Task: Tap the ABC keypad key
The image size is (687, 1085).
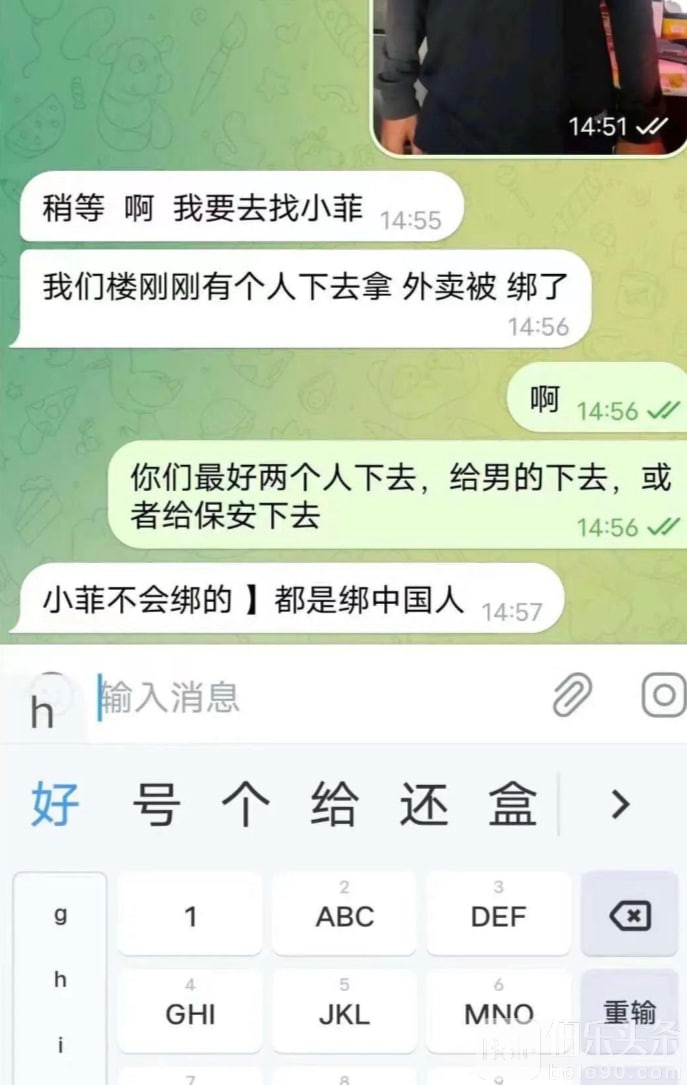Action: [344, 915]
